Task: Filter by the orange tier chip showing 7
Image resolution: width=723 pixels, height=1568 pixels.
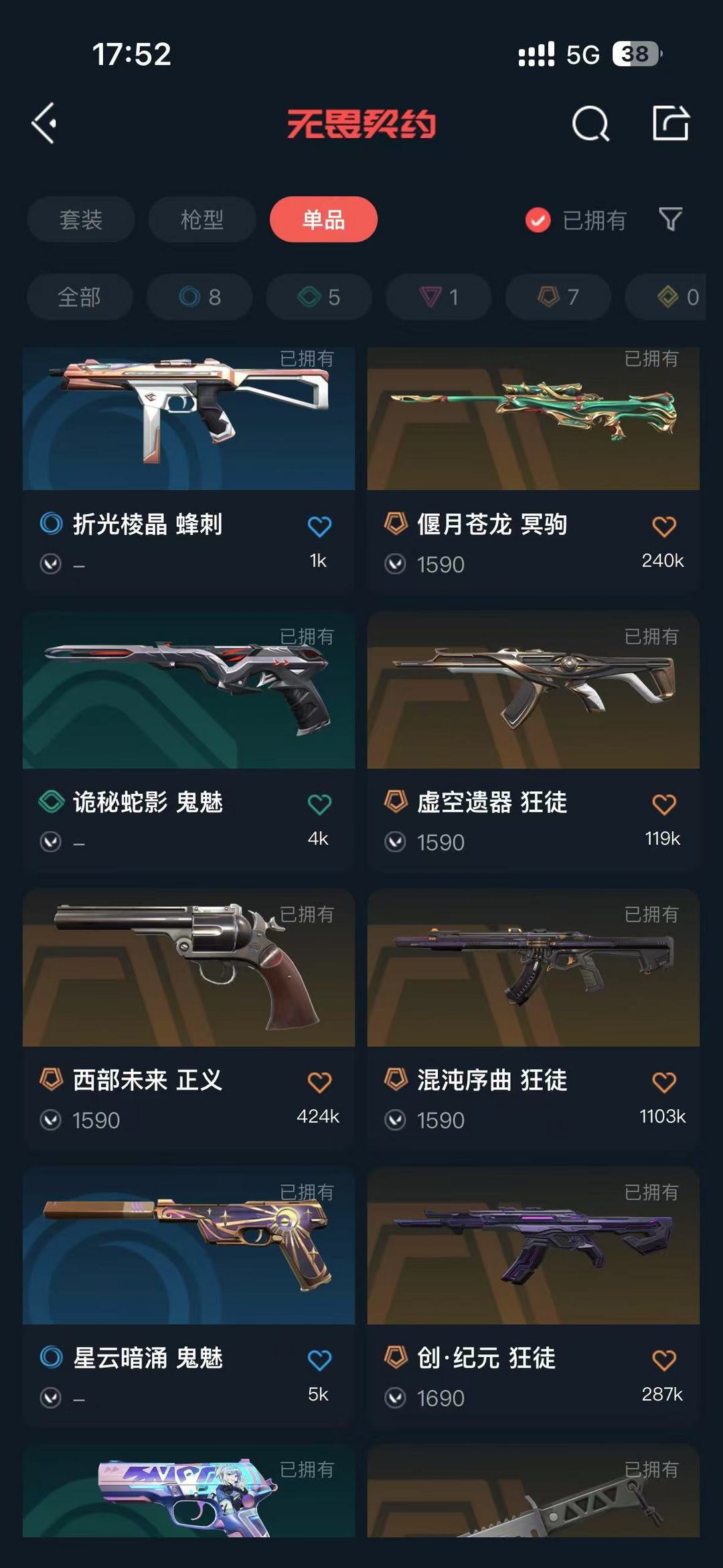Action: coord(558,297)
